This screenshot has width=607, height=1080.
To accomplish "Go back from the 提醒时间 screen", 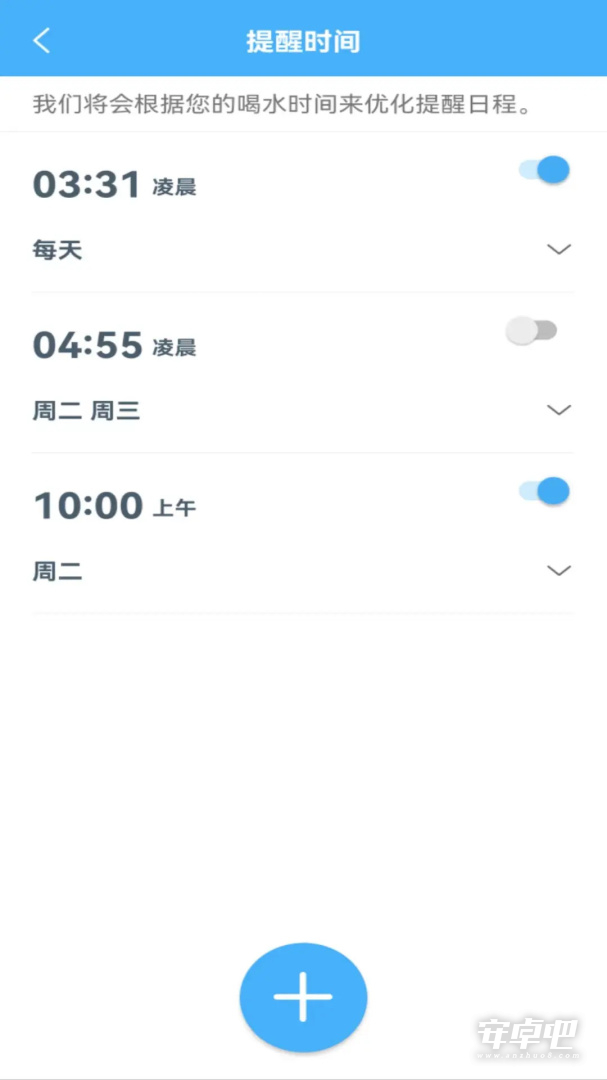I will (x=42, y=41).
